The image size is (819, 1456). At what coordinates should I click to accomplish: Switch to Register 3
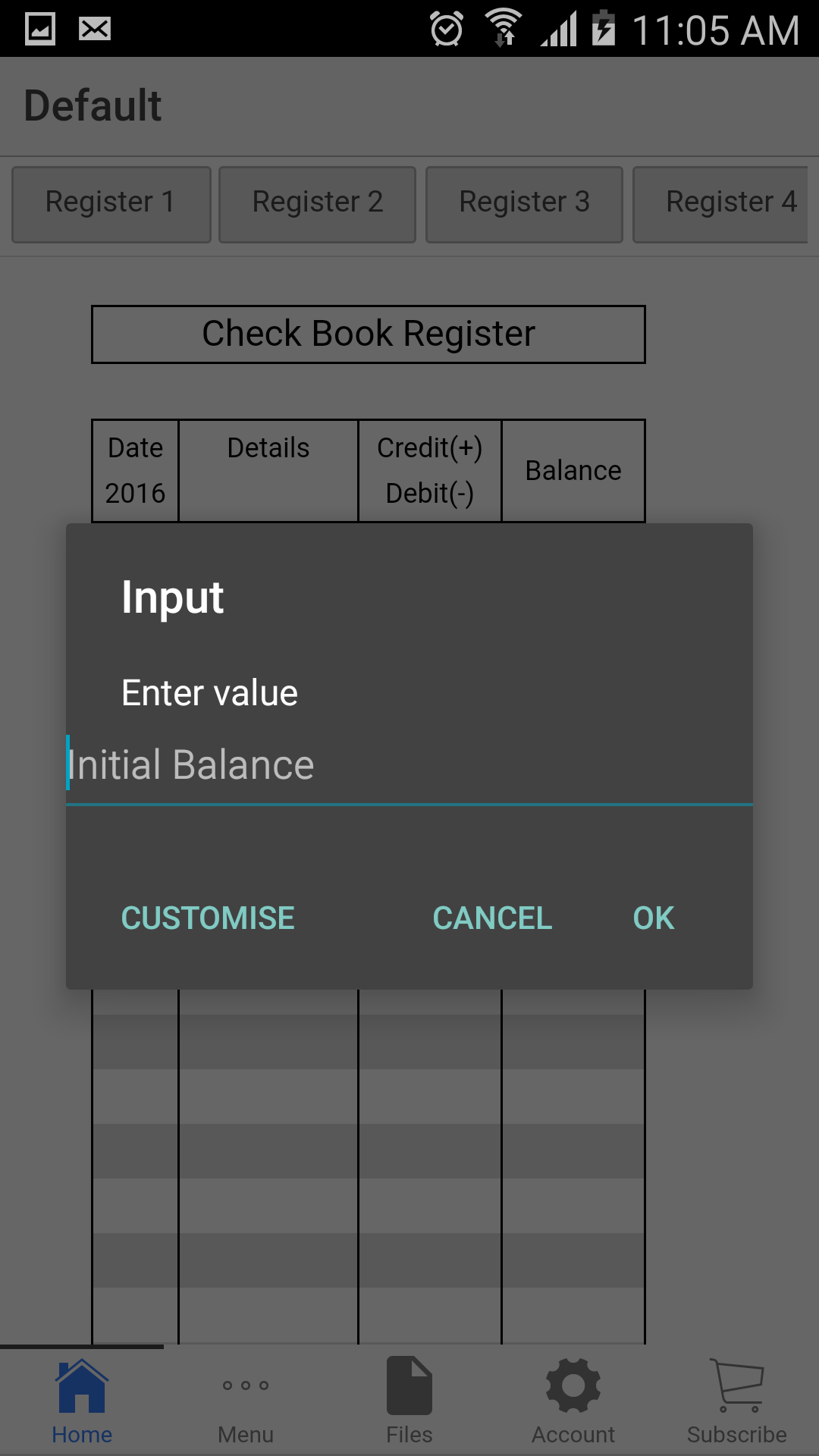tap(524, 202)
